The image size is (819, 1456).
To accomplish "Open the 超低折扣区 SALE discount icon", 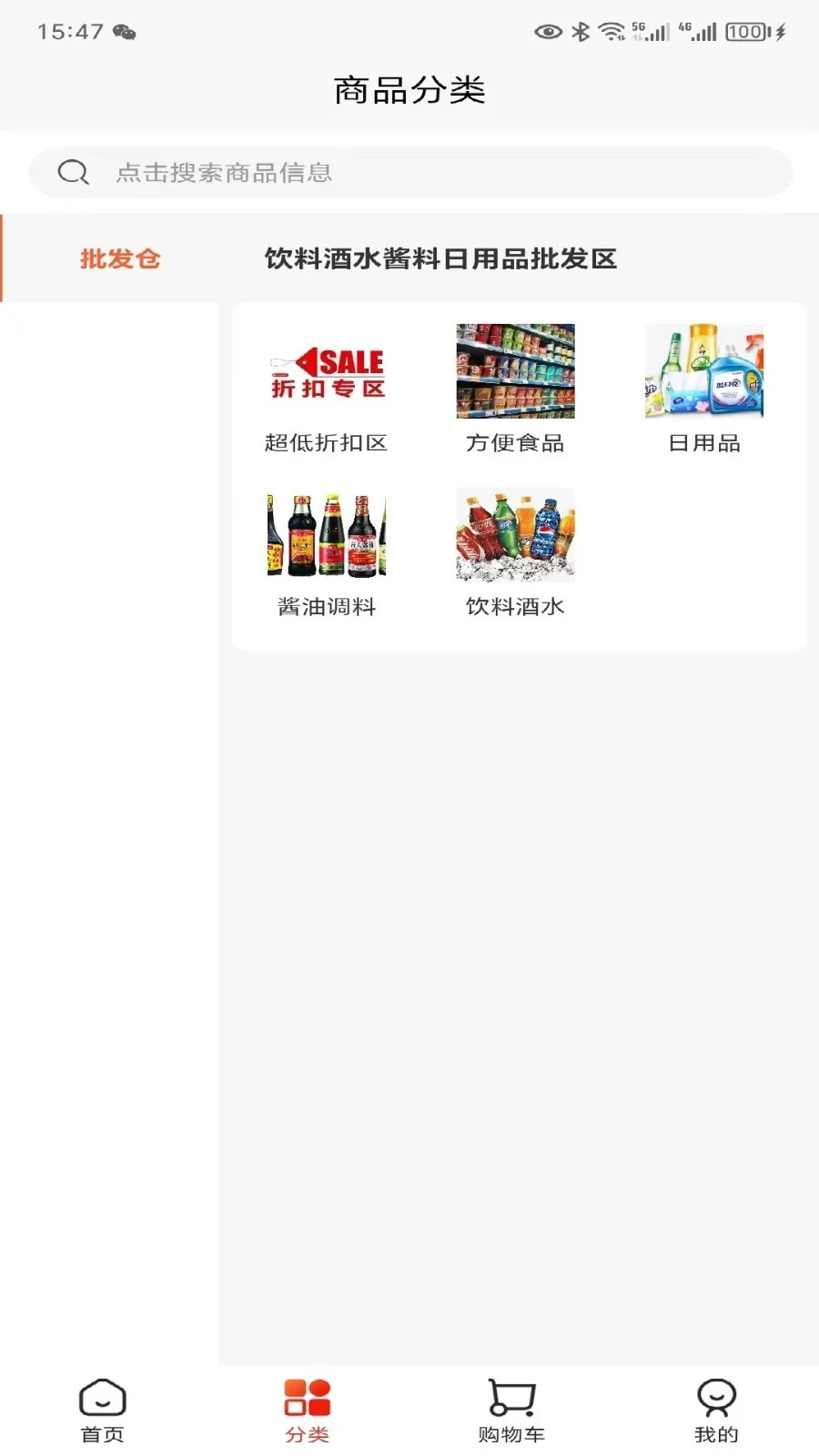I will click(326, 369).
